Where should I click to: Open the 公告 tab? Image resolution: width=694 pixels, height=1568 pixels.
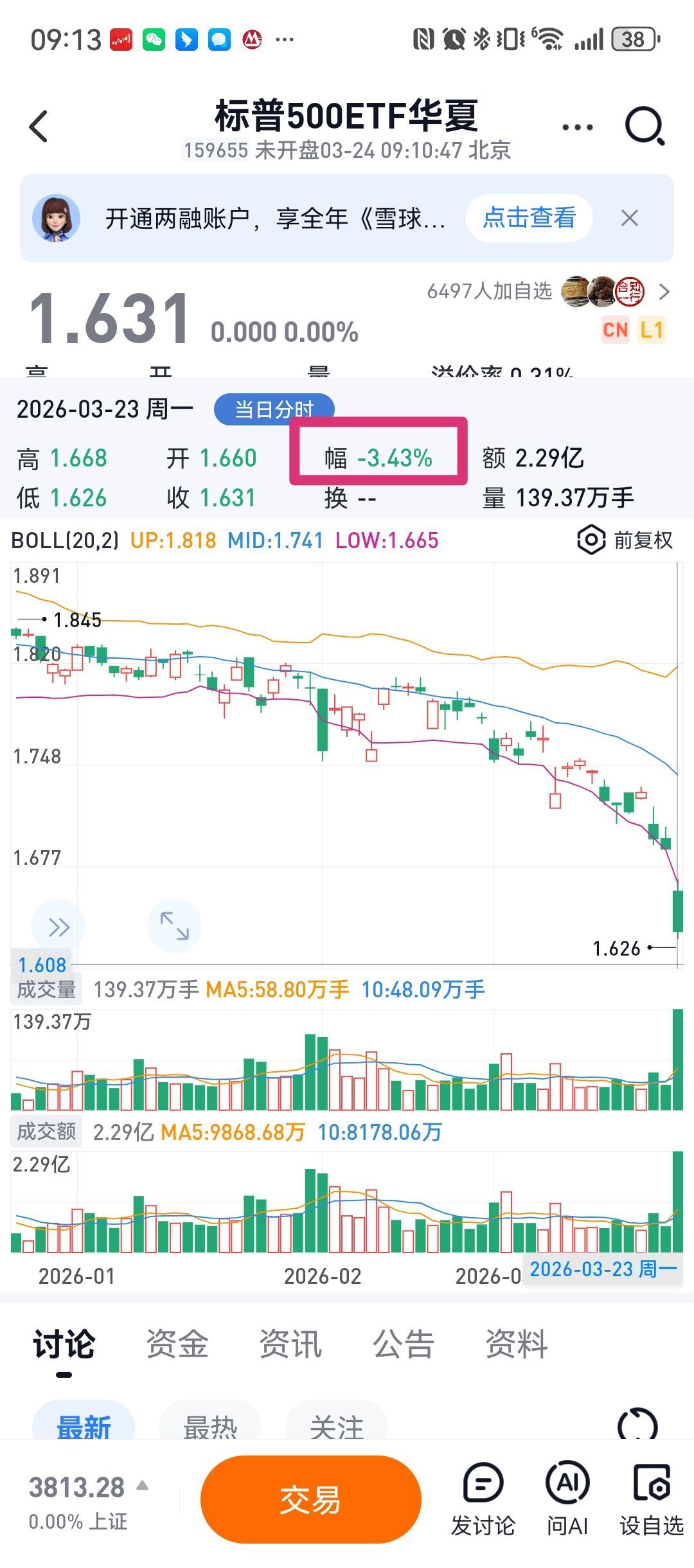pos(404,1344)
